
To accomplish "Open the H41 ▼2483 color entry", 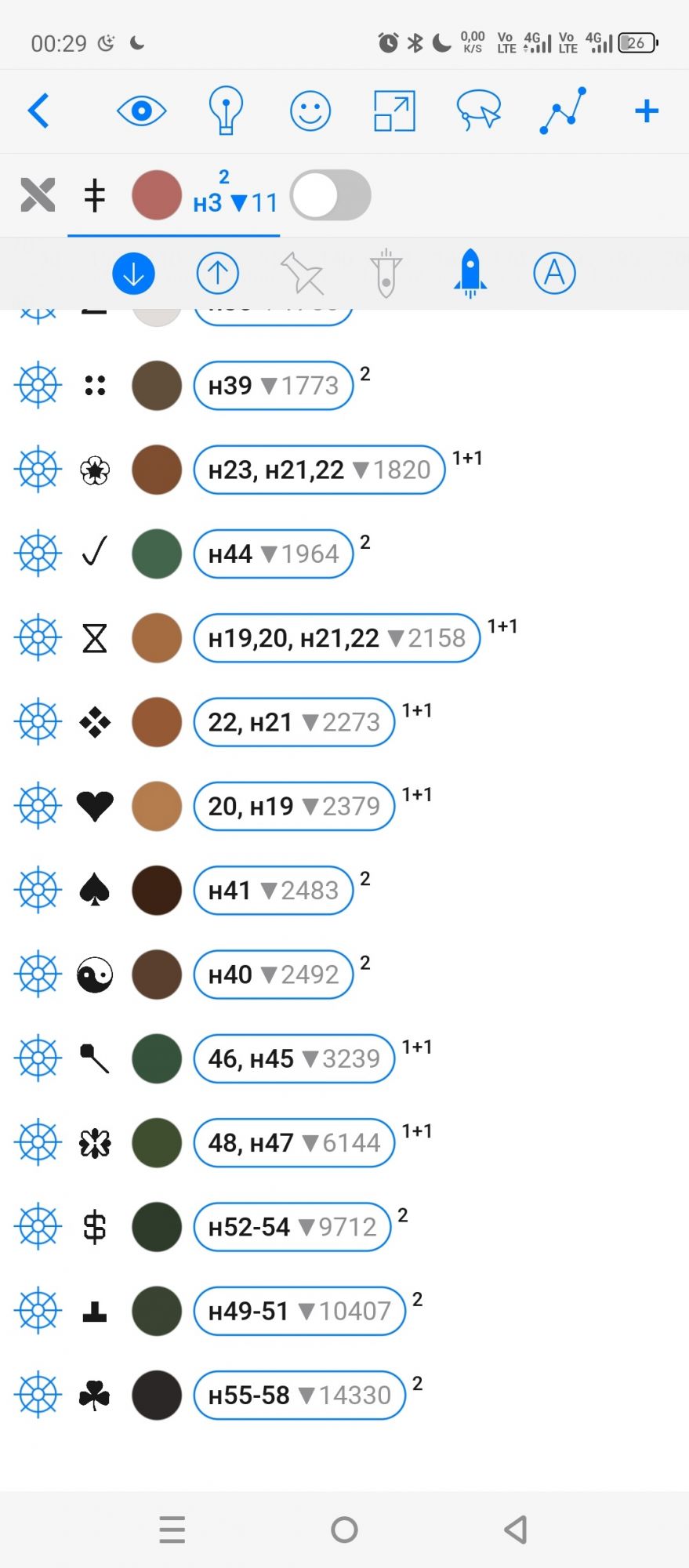I will pos(273,891).
